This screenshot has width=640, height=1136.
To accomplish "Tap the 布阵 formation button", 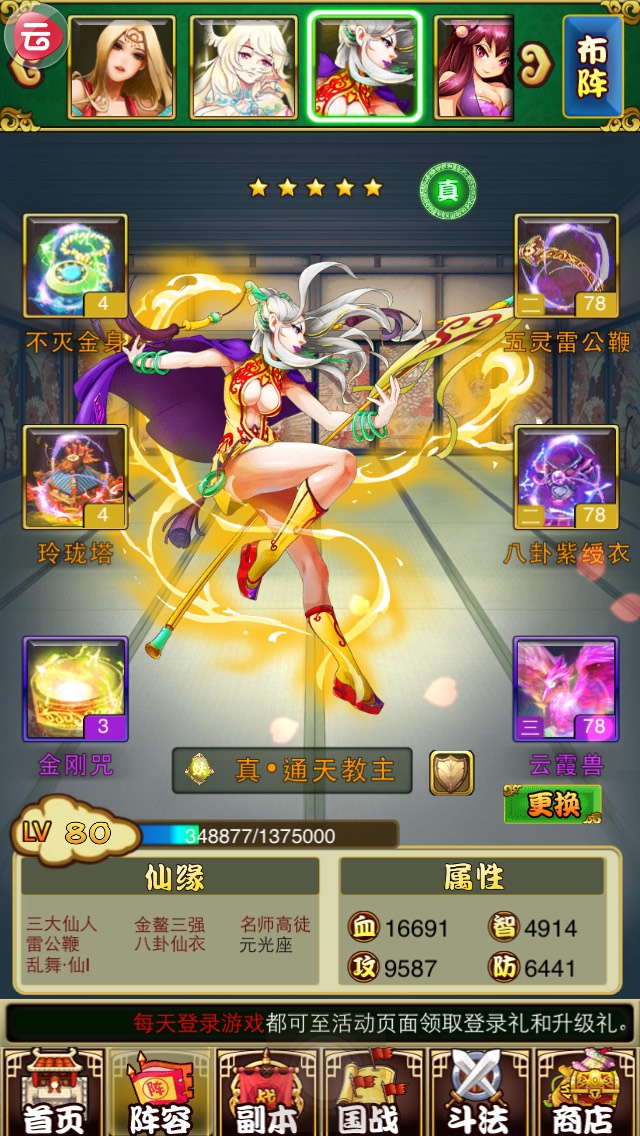I will tap(592, 67).
